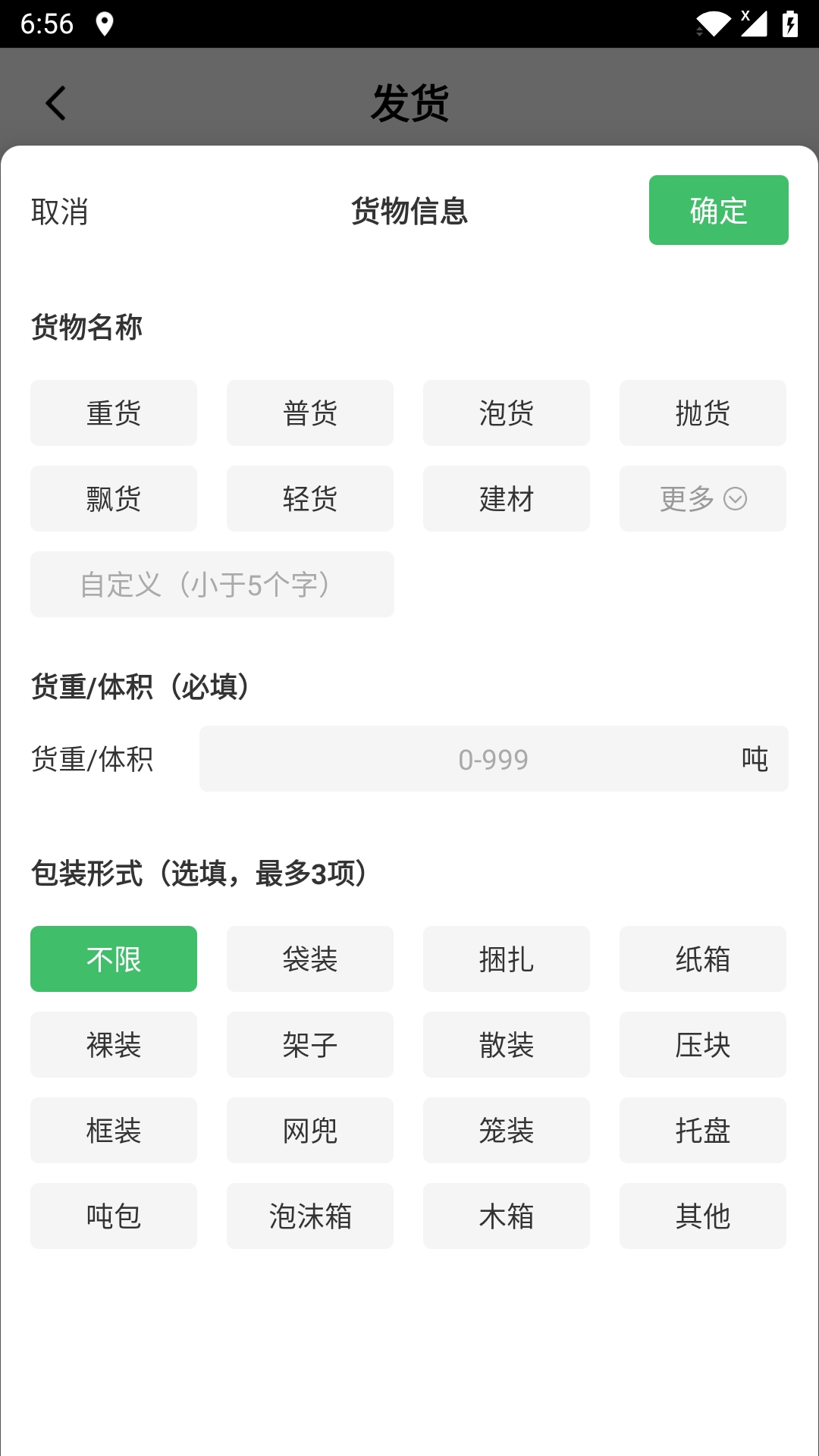Select the 重货 cargo name chip

114,413
